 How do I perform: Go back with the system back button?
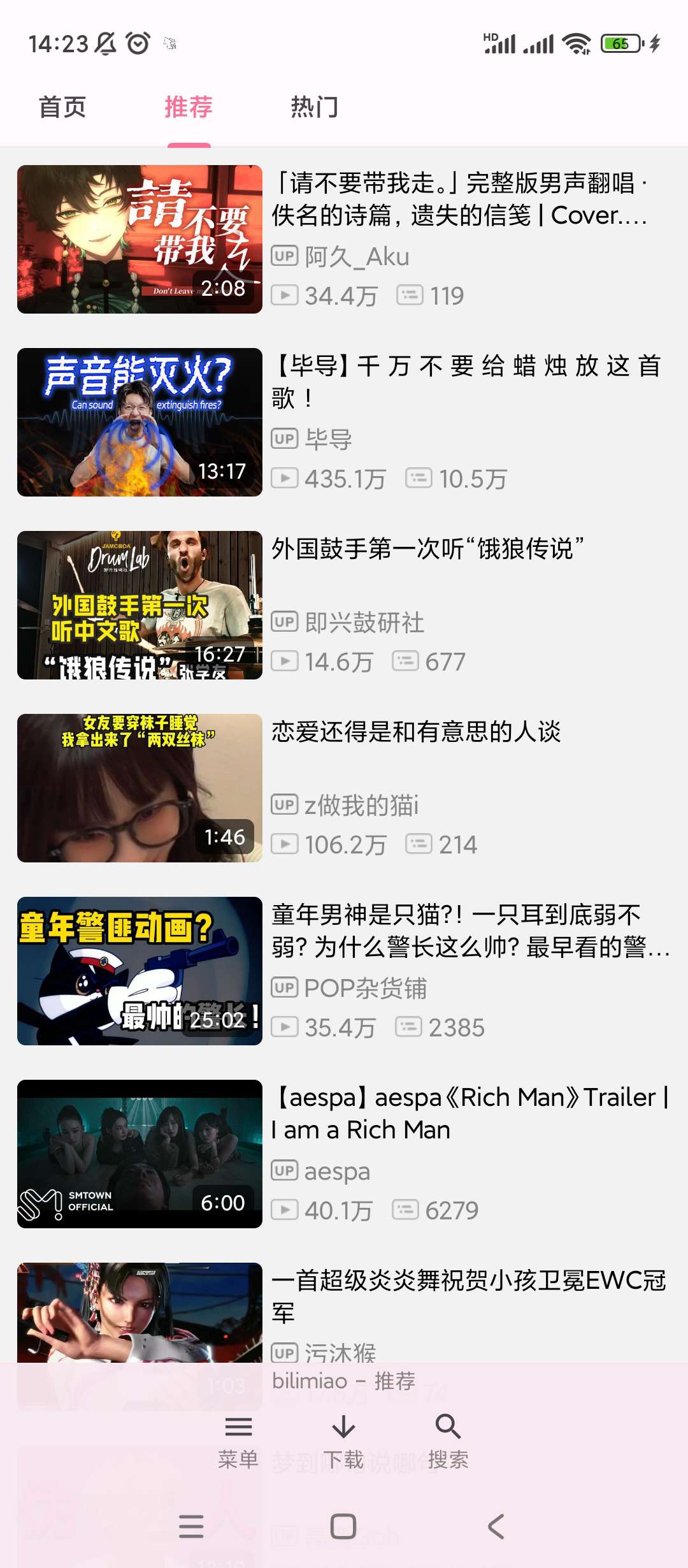pos(496,1526)
